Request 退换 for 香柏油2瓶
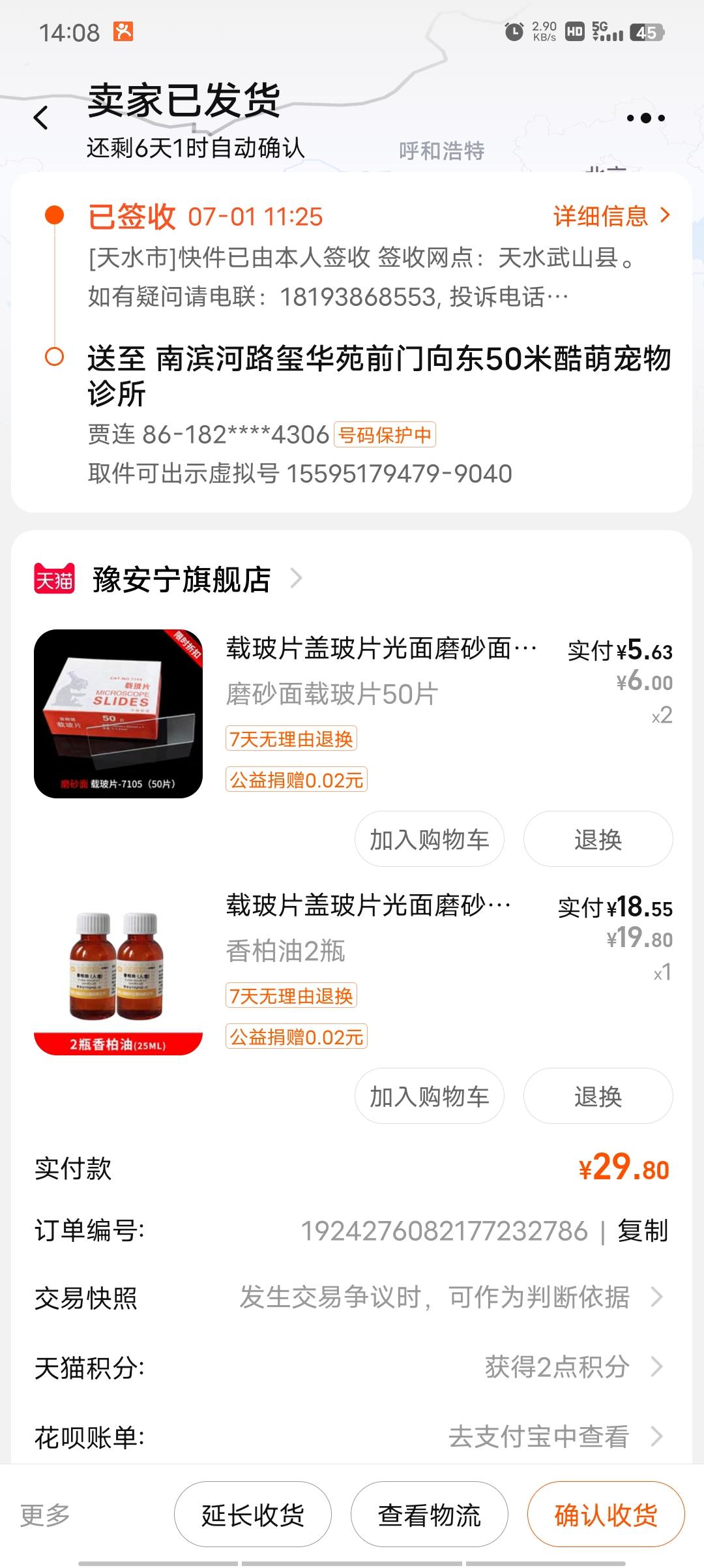The image size is (704, 1568). pos(598,1096)
